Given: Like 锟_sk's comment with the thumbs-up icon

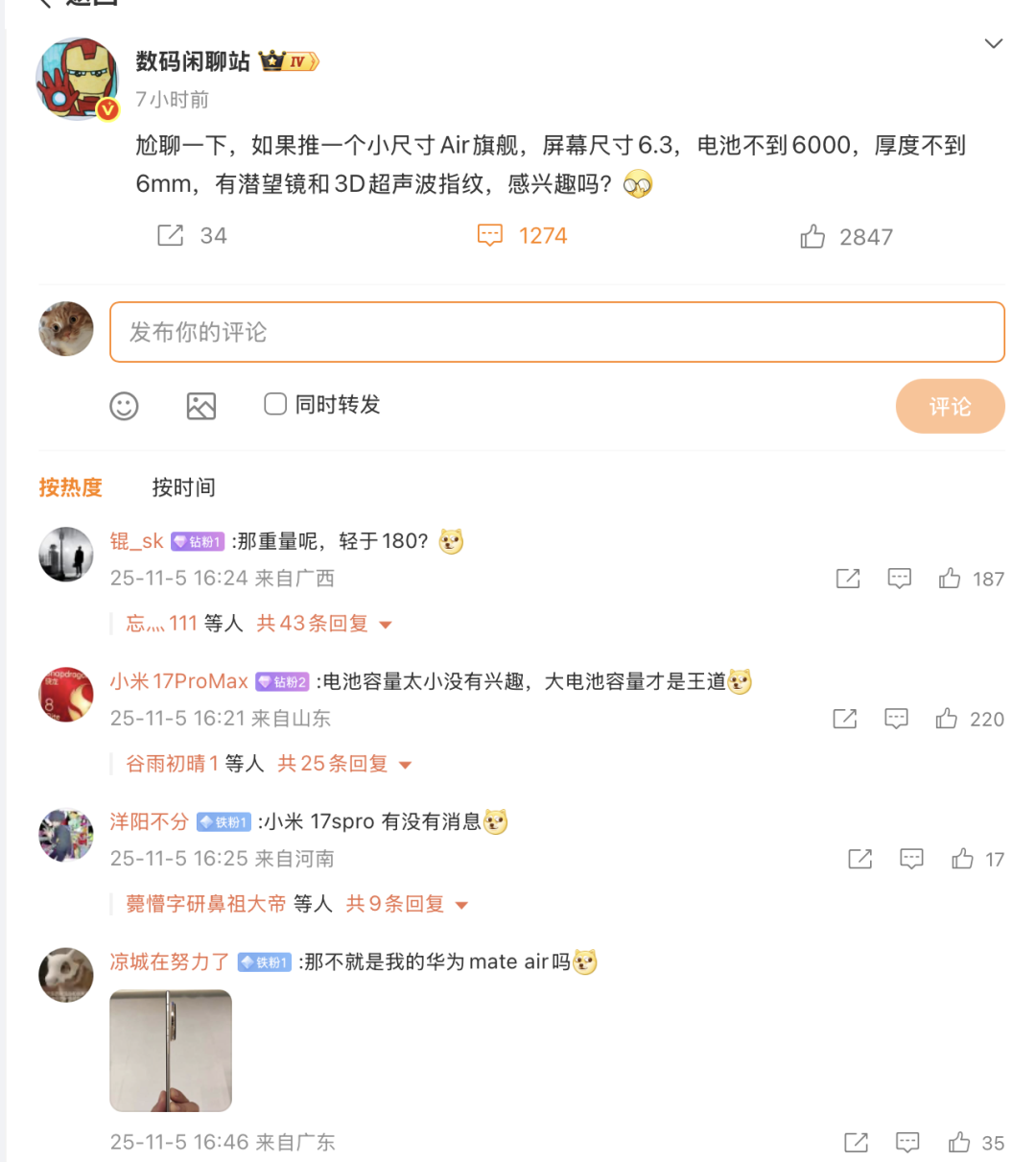Looking at the screenshot, I should point(949,578).
